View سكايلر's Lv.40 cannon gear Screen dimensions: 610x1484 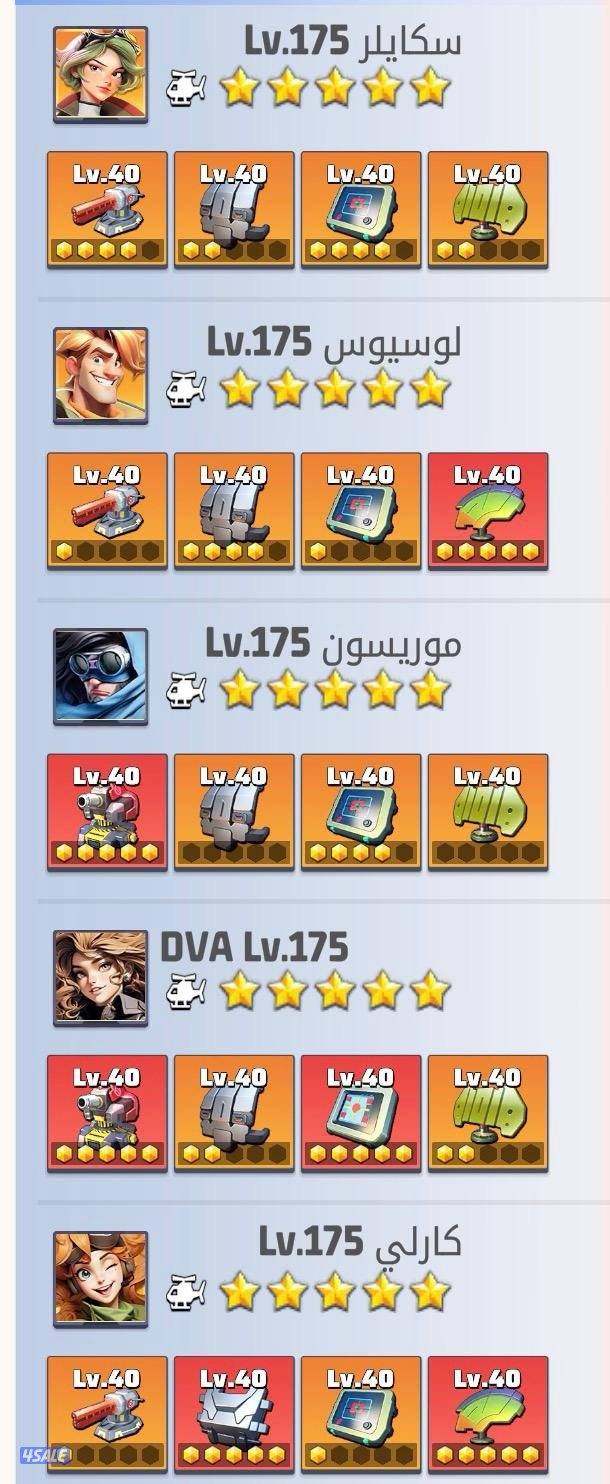click(107, 209)
